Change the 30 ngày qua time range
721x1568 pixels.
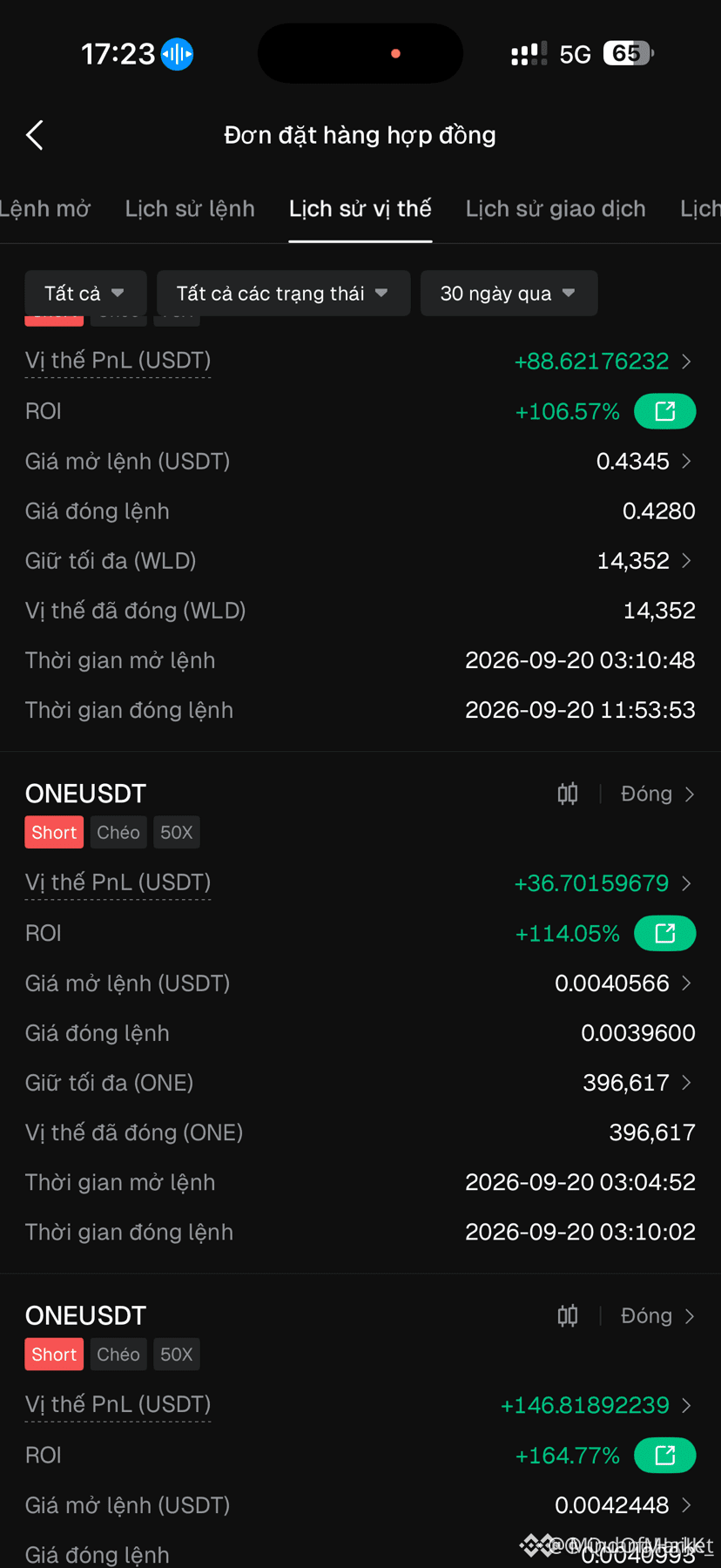509,294
